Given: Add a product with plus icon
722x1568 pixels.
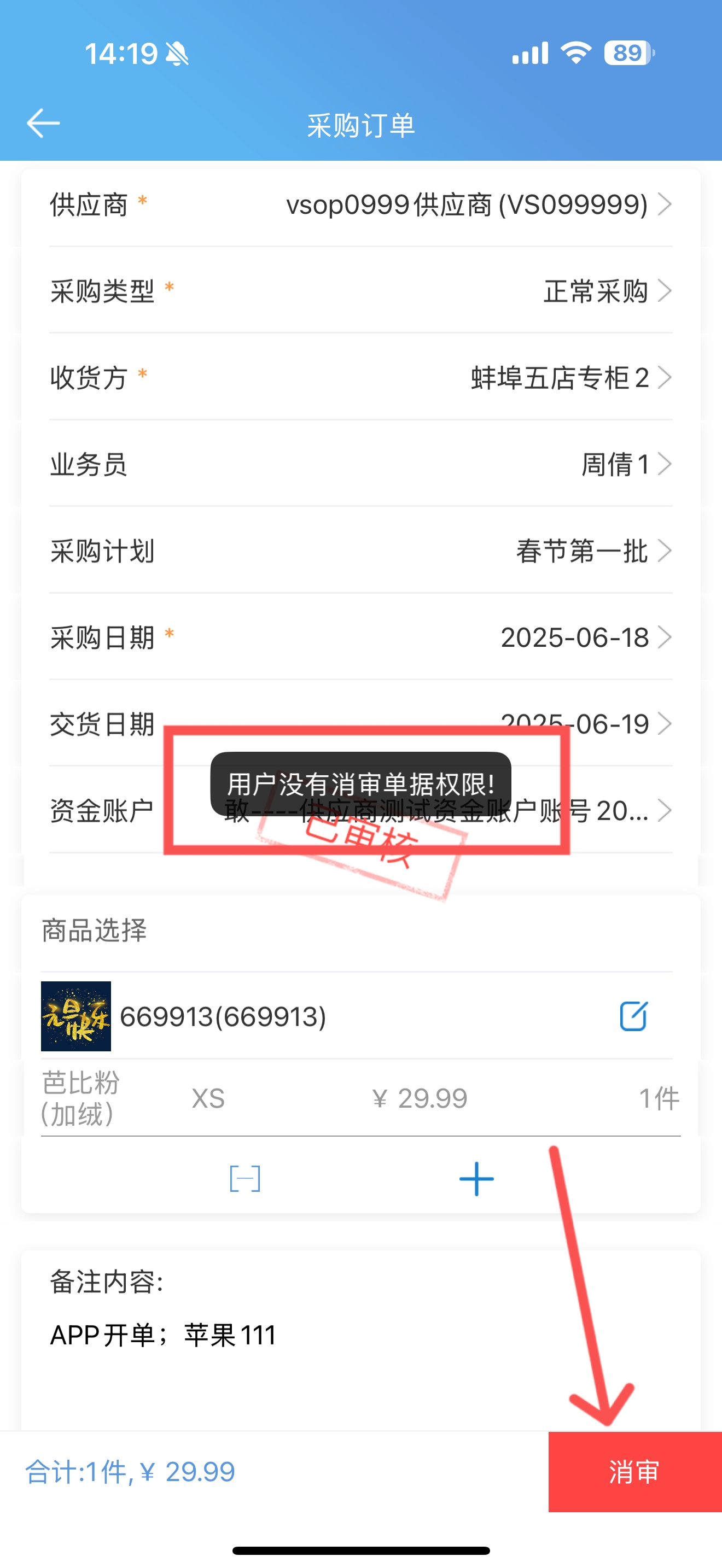Looking at the screenshot, I should click(476, 1179).
